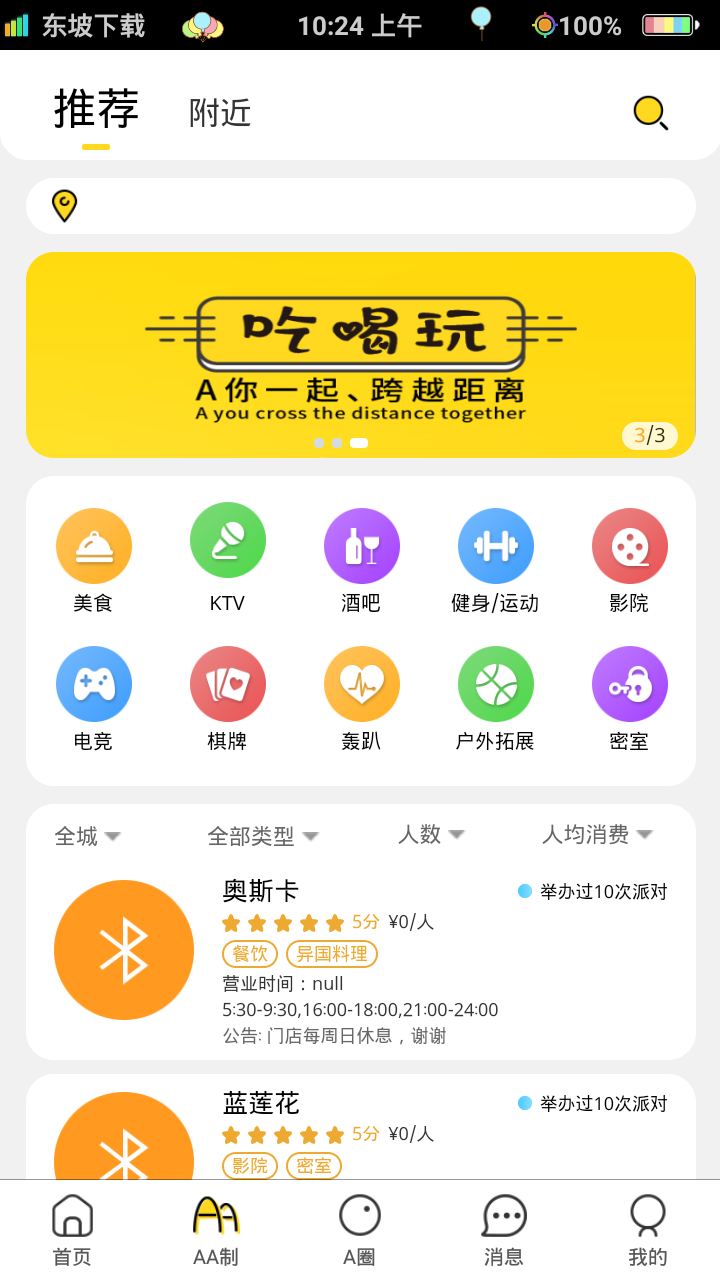Open the 影院 (cinema) category icon
The image size is (720, 1280).
(x=629, y=545)
